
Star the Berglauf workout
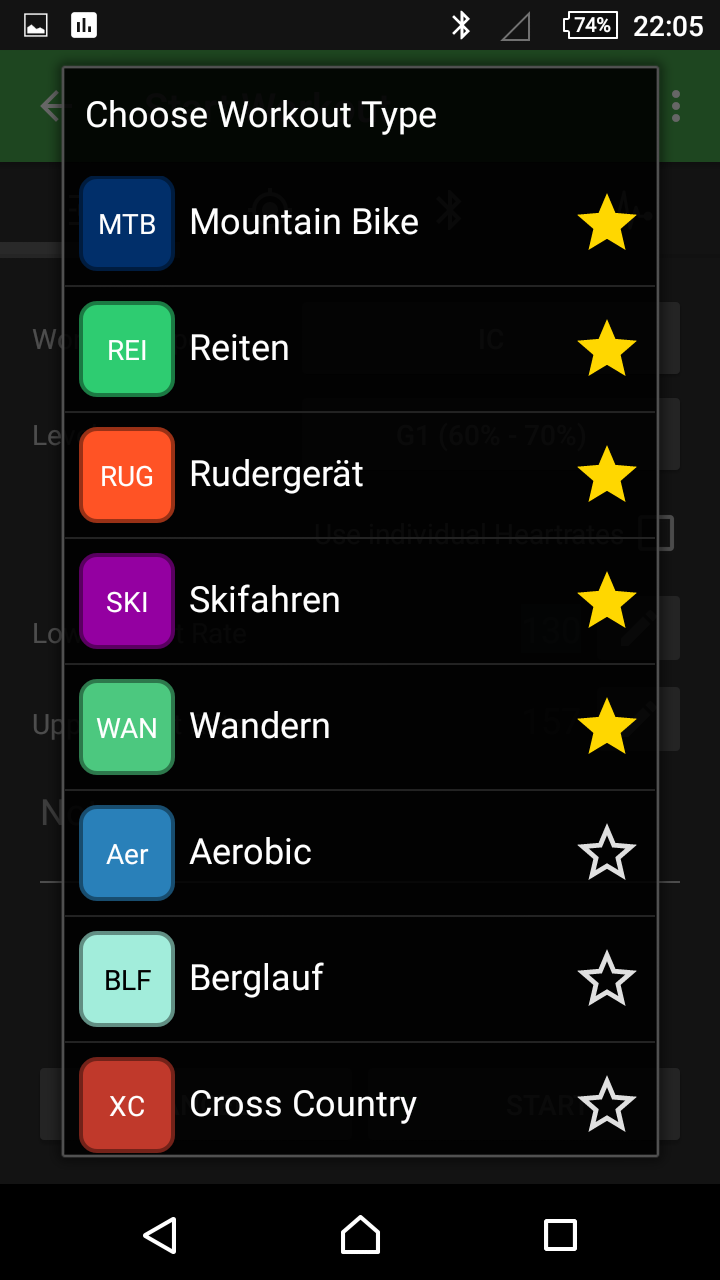point(607,979)
